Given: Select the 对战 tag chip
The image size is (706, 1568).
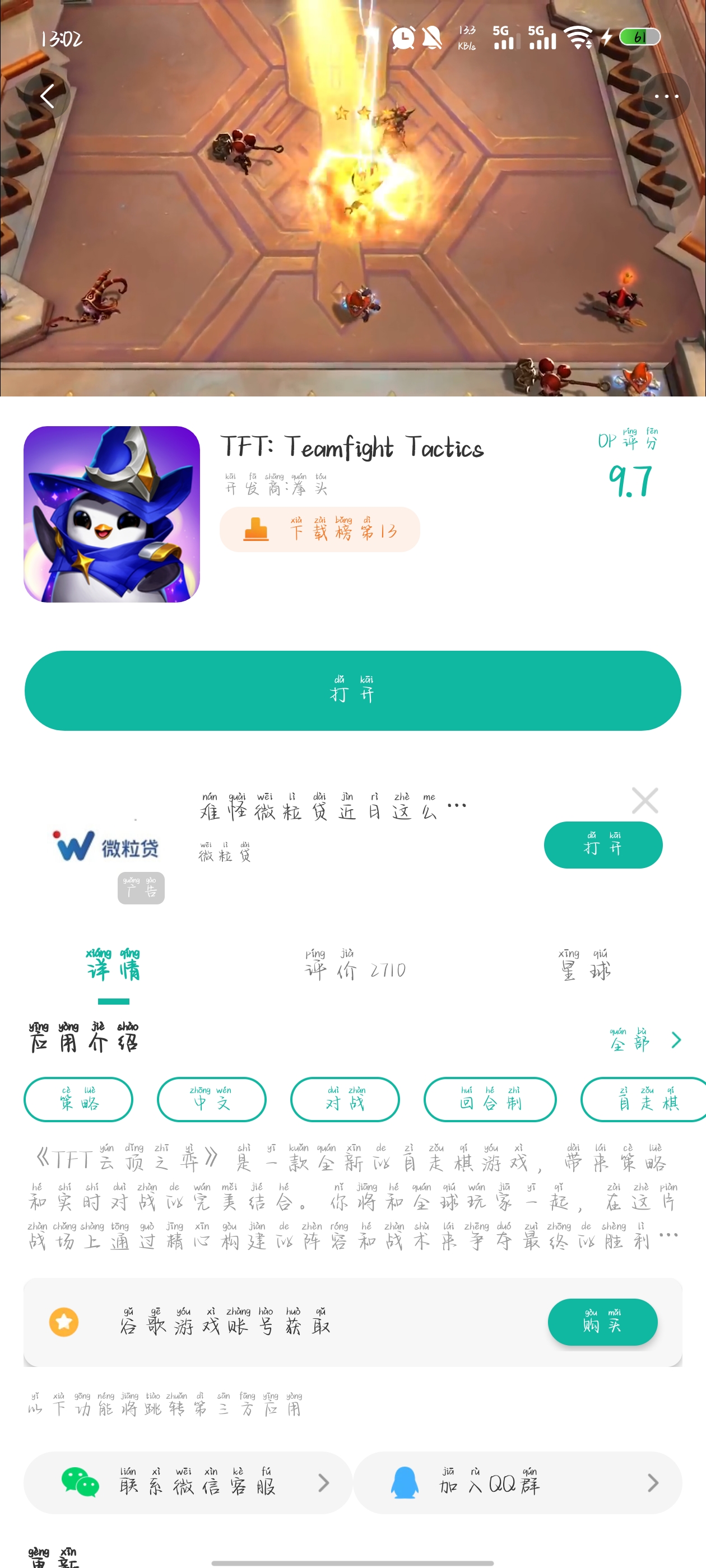Looking at the screenshot, I should tap(345, 1099).
